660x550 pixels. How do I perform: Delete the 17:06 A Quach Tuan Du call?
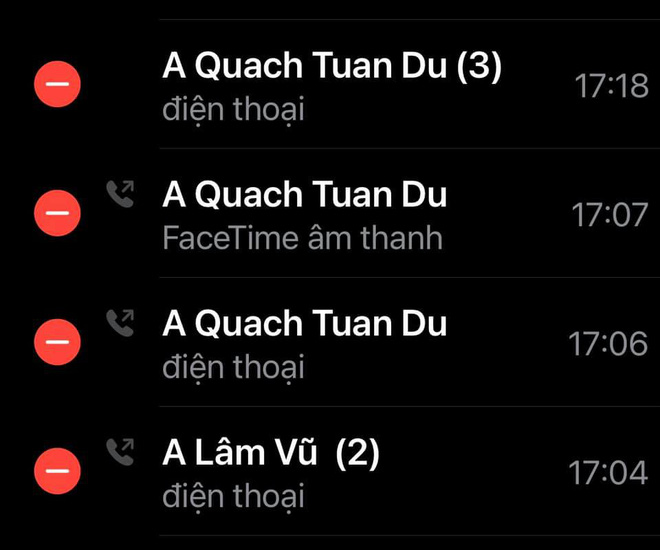click(x=58, y=343)
